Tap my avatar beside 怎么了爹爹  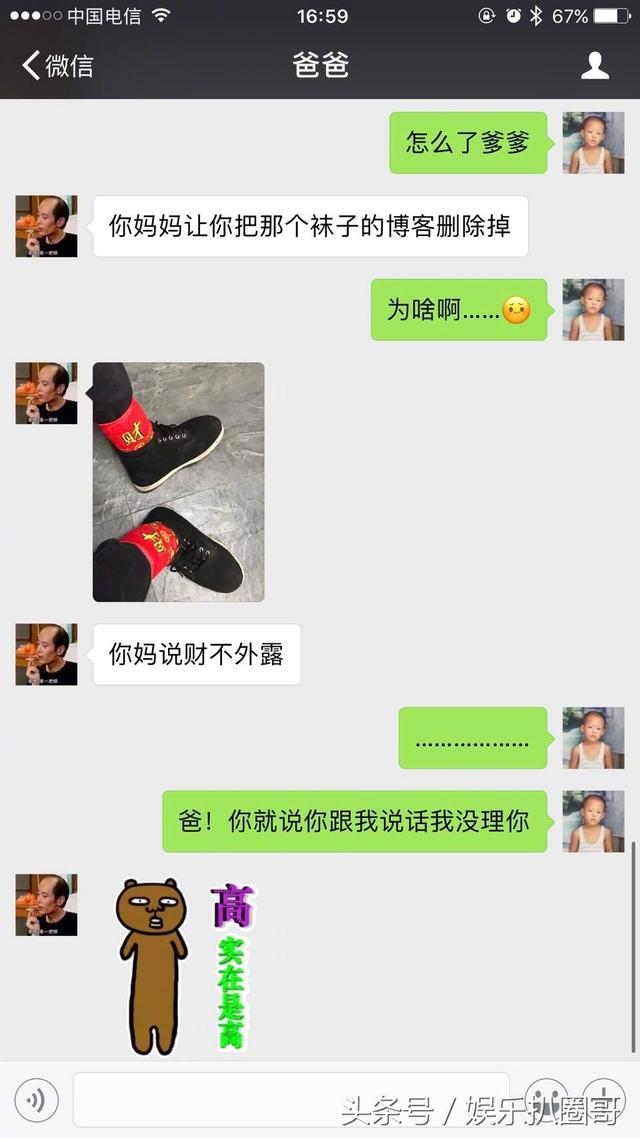pos(593,143)
